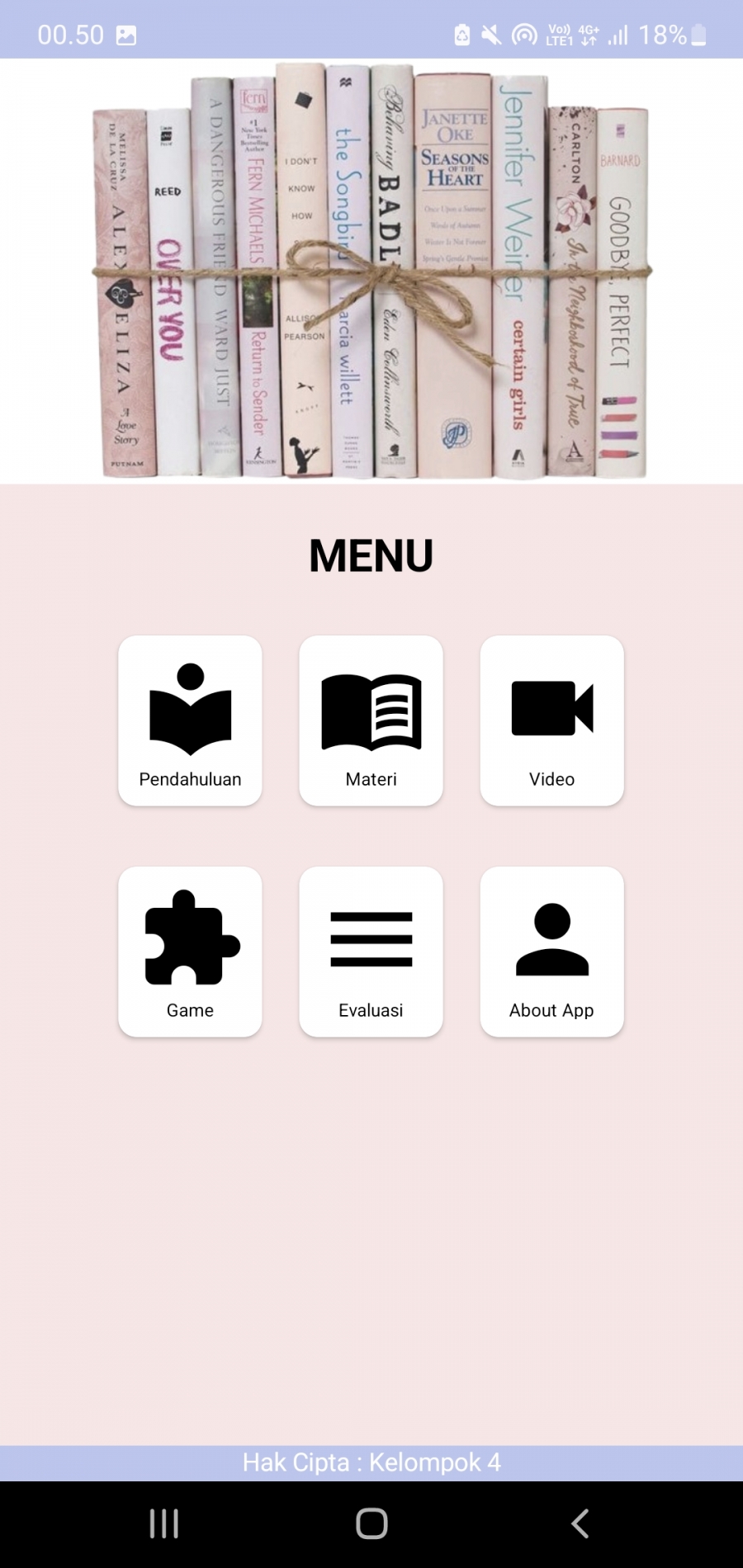Tap the system home button
Image resolution: width=743 pixels, height=1568 pixels.
click(371, 1523)
